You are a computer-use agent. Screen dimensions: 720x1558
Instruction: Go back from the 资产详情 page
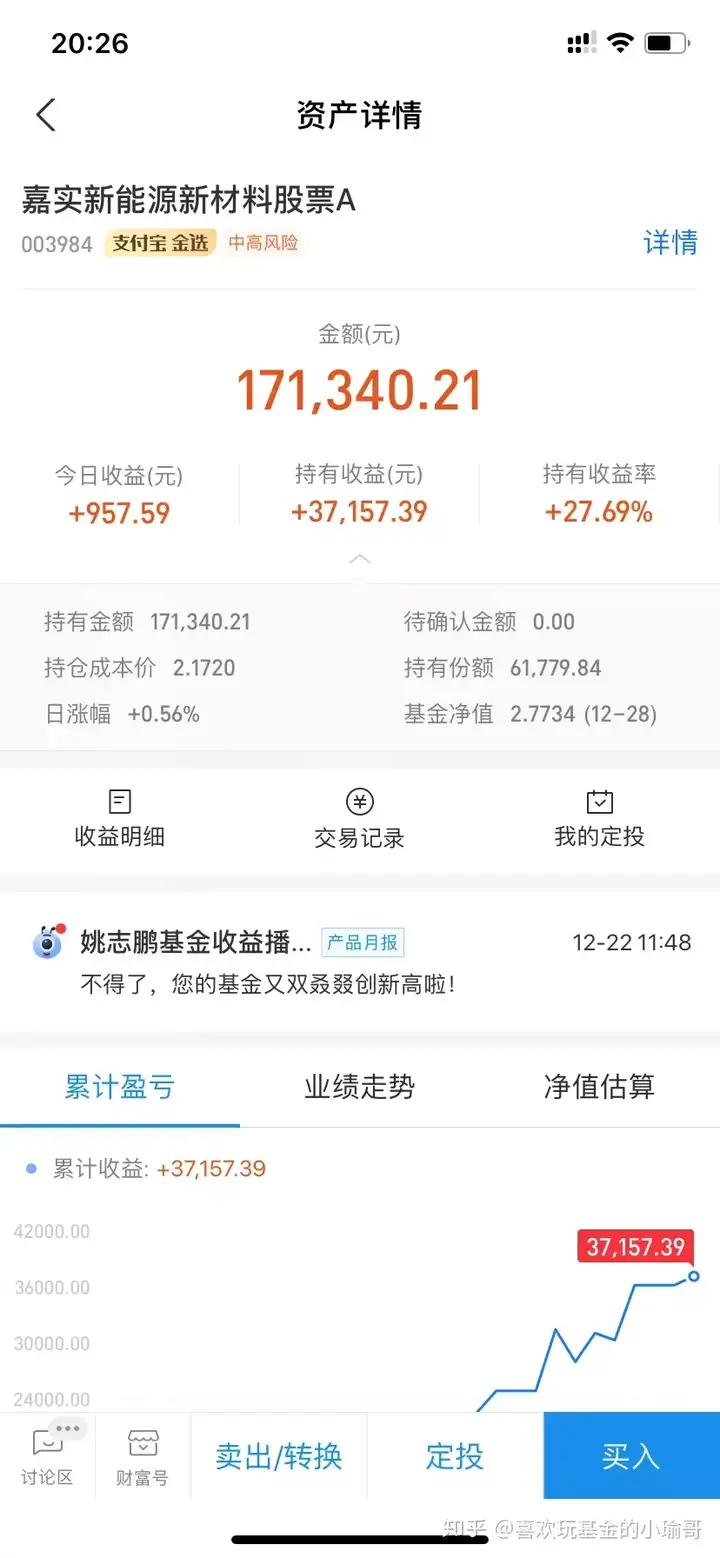[46, 115]
